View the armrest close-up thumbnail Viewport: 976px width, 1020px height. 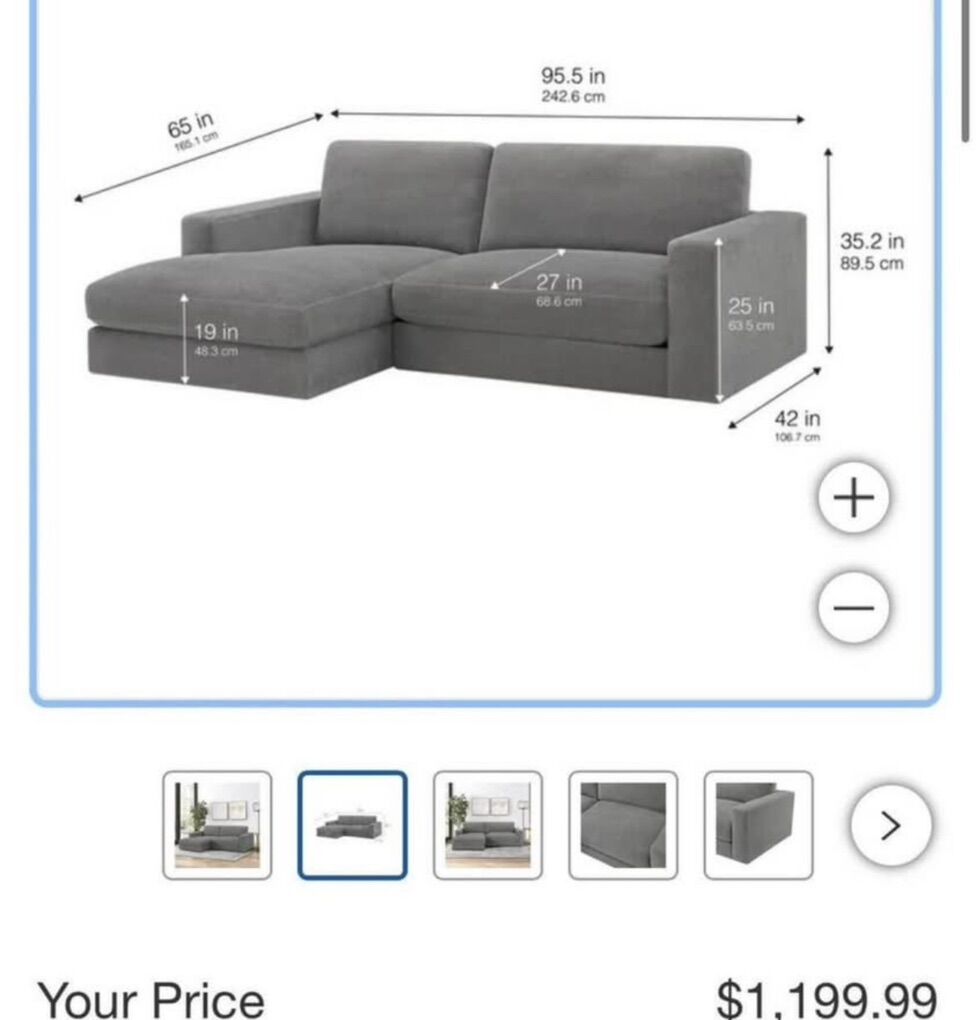click(x=758, y=825)
